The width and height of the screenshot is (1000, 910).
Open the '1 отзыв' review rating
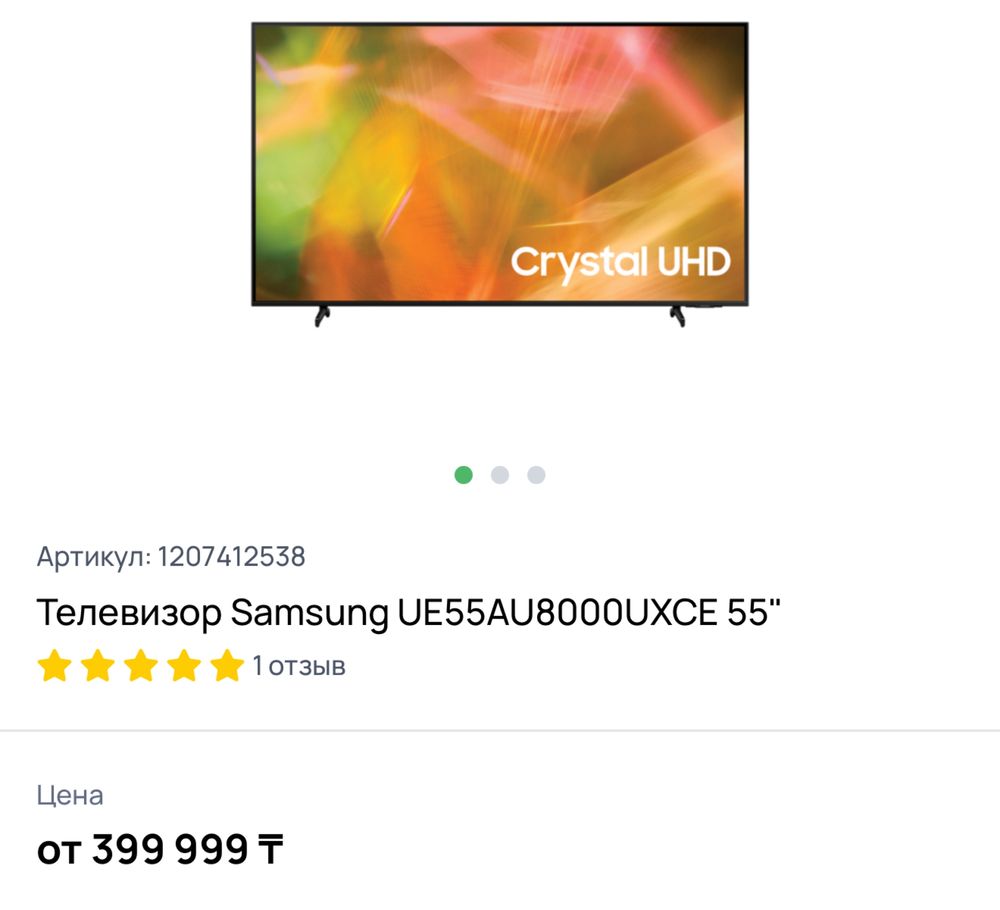coord(298,666)
